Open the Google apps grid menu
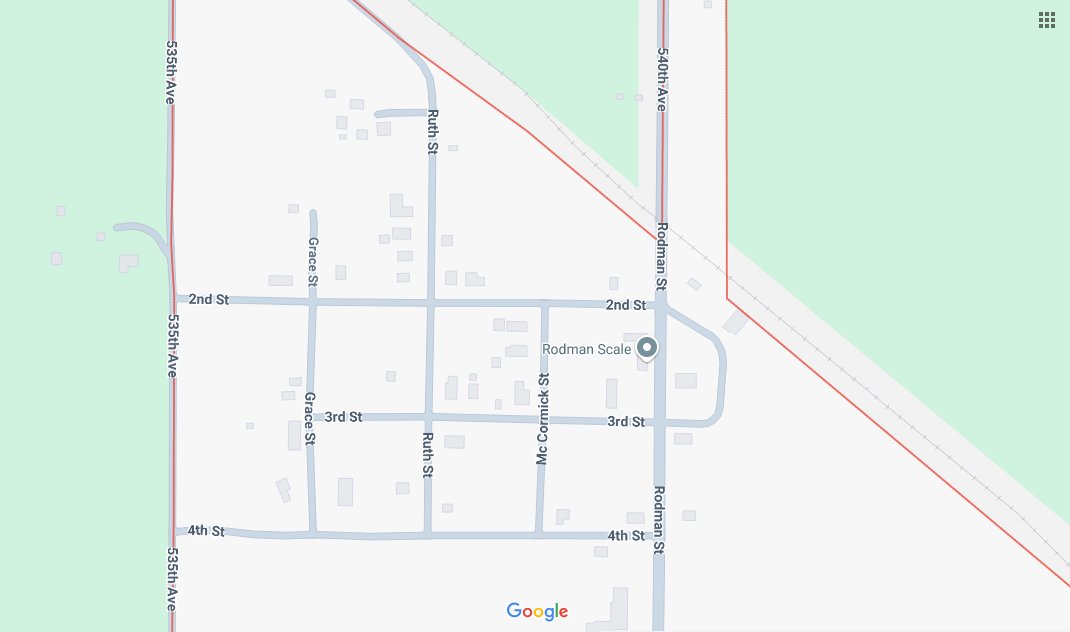The image size is (1070, 632). tap(1047, 20)
